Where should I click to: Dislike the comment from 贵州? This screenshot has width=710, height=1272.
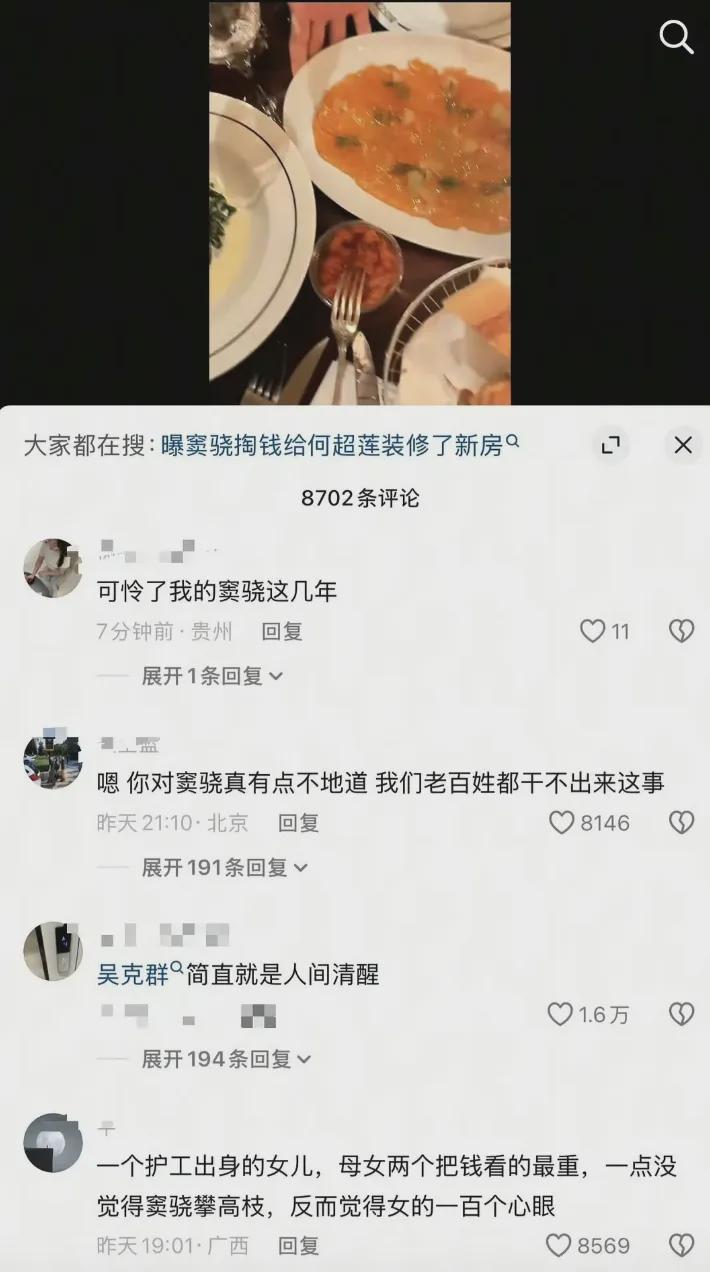(681, 631)
